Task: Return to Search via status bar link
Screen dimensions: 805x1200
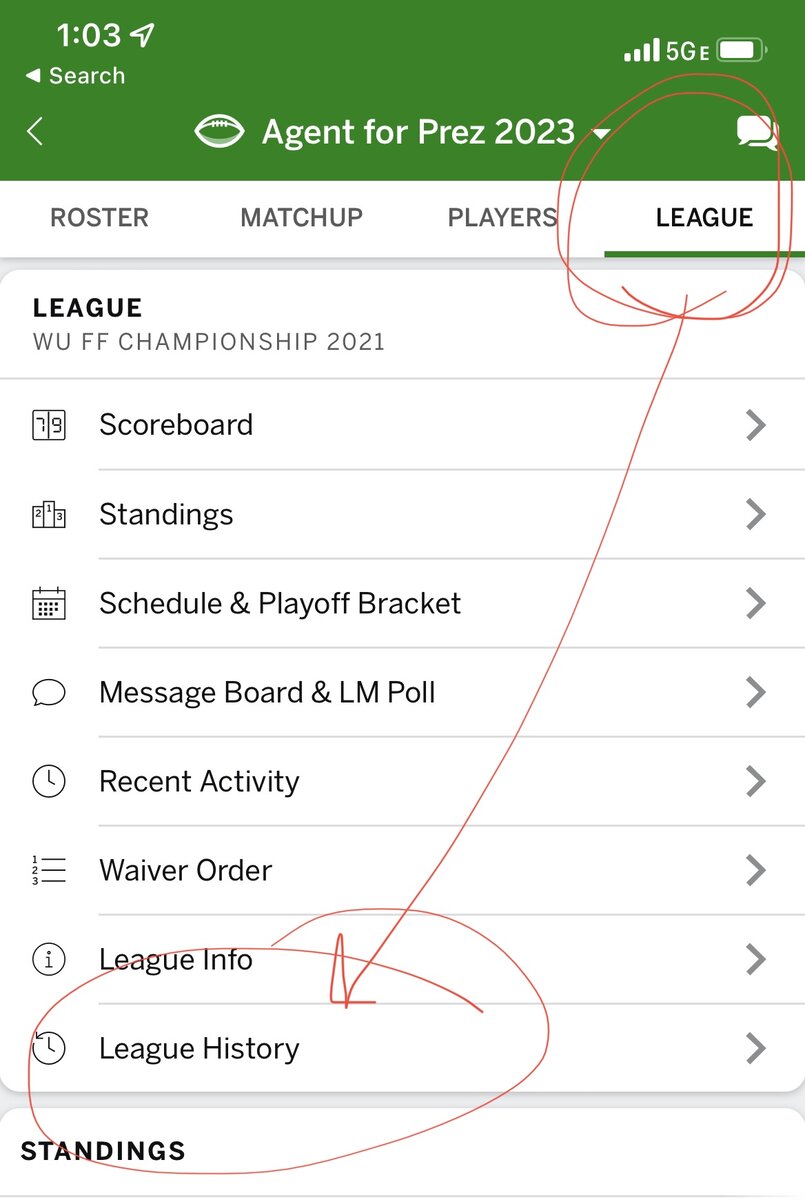Action: [x=75, y=76]
